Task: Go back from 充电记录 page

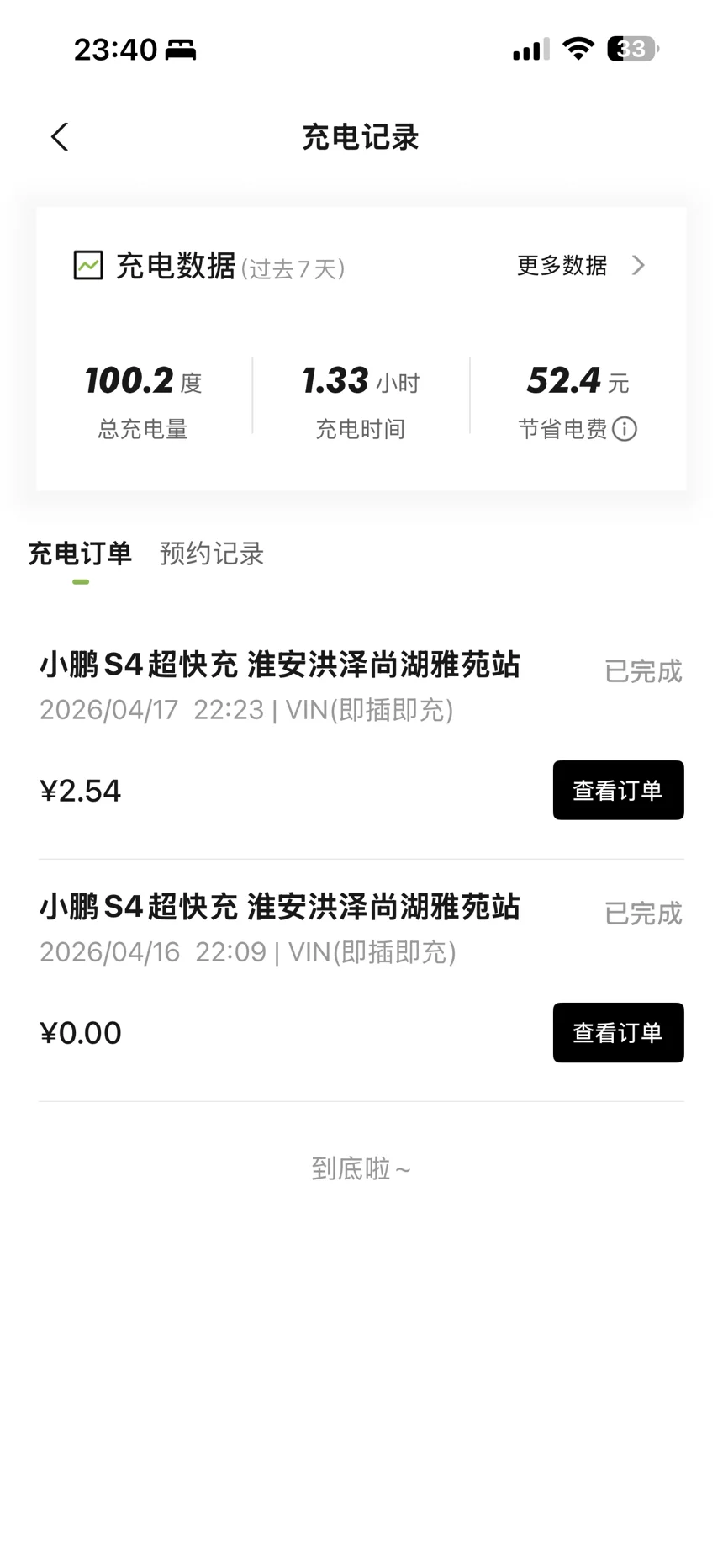Action: tap(60, 137)
